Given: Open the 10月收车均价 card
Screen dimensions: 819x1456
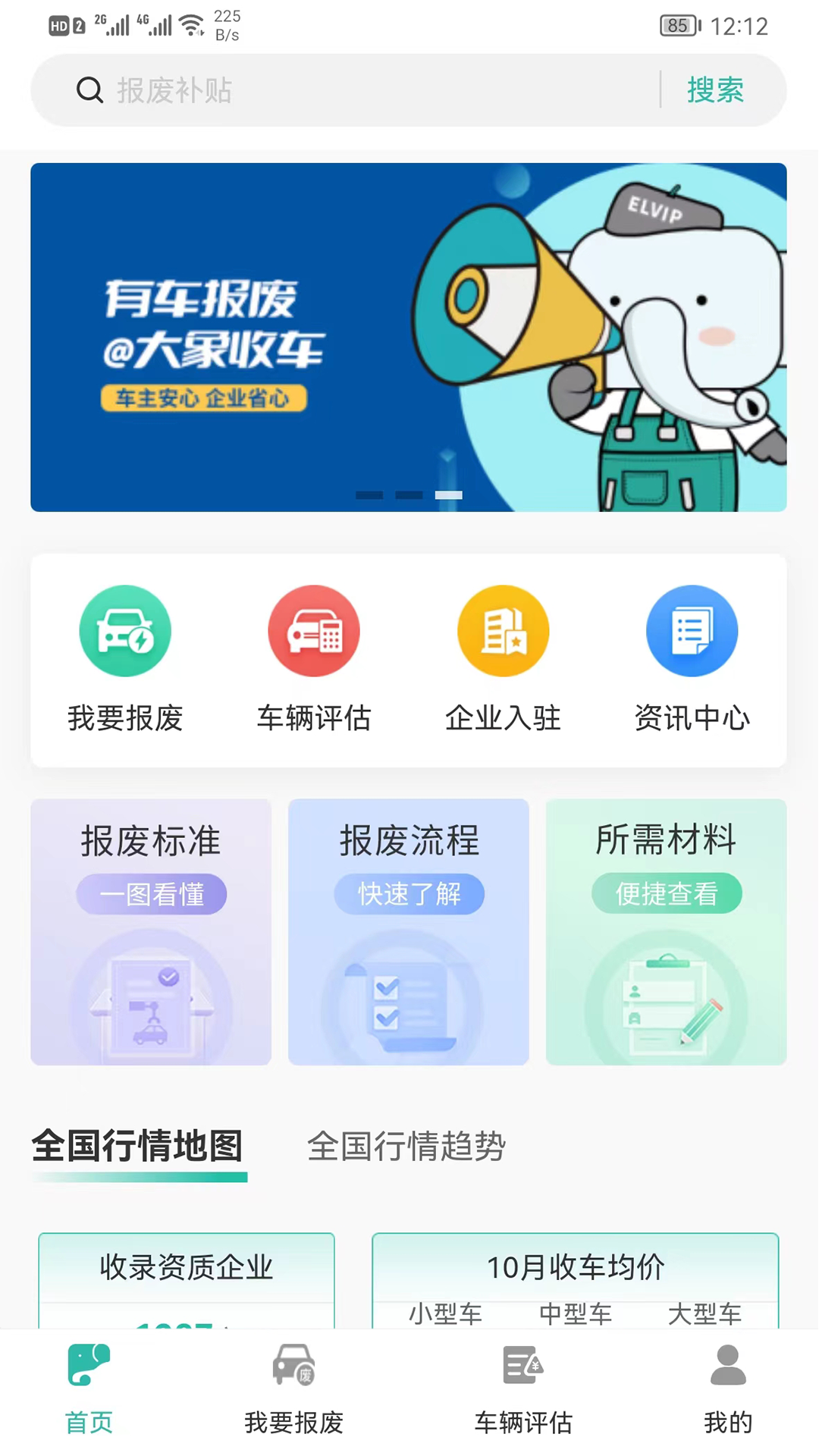Looking at the screenshot, I should tap(575, 1279).
